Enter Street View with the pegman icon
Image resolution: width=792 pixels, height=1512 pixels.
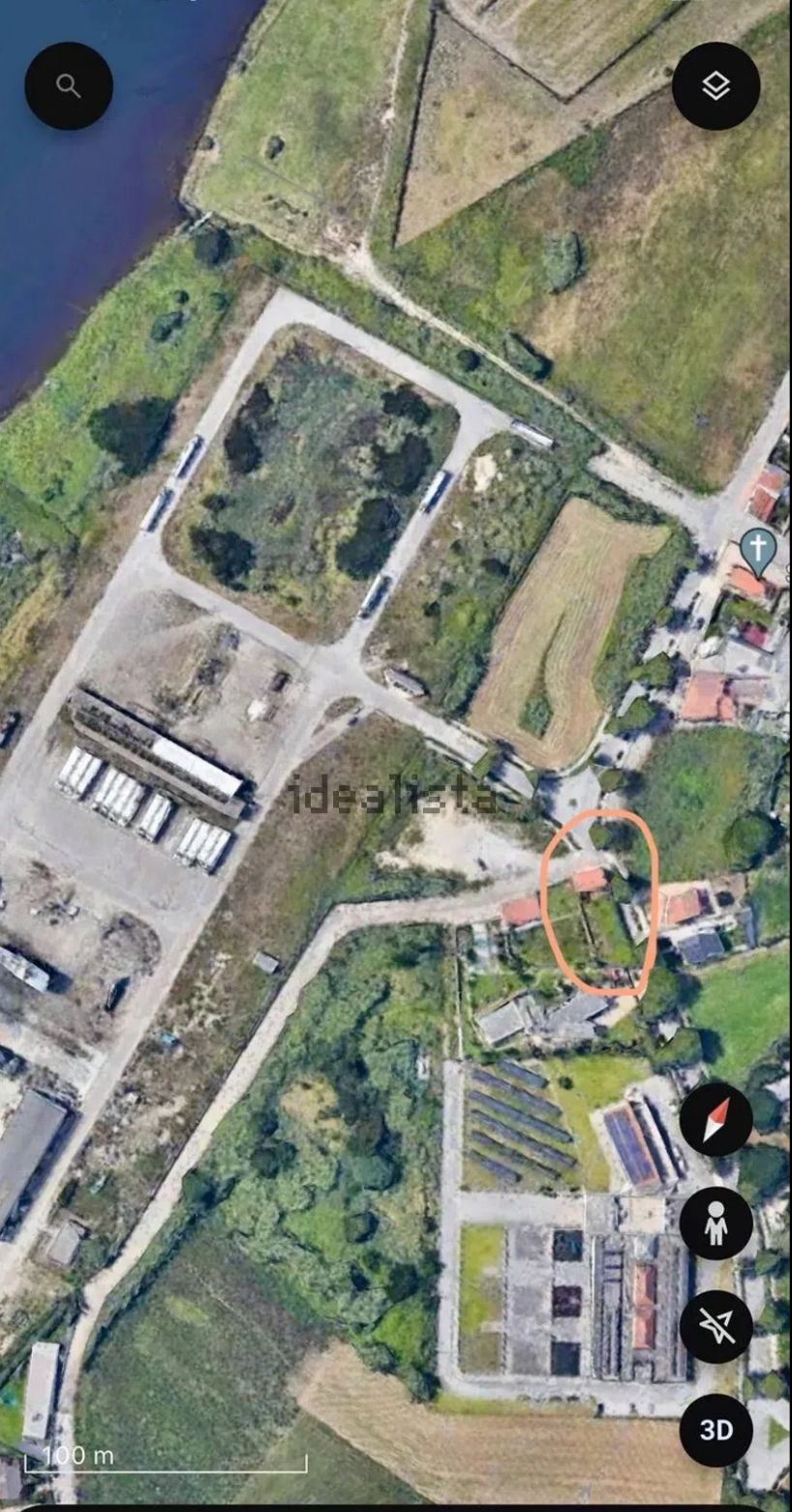point(716,1223)
